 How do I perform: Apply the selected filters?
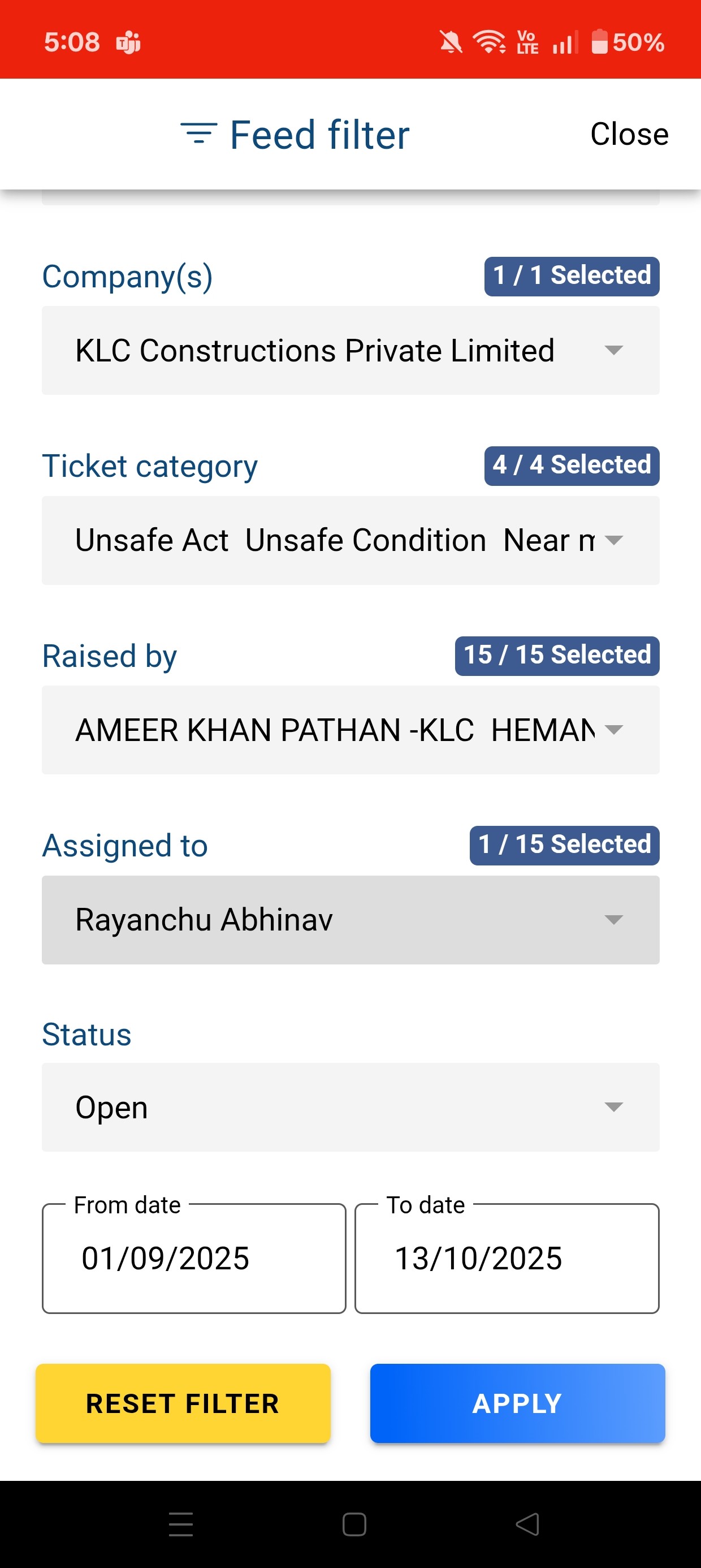click(517, 1403)
